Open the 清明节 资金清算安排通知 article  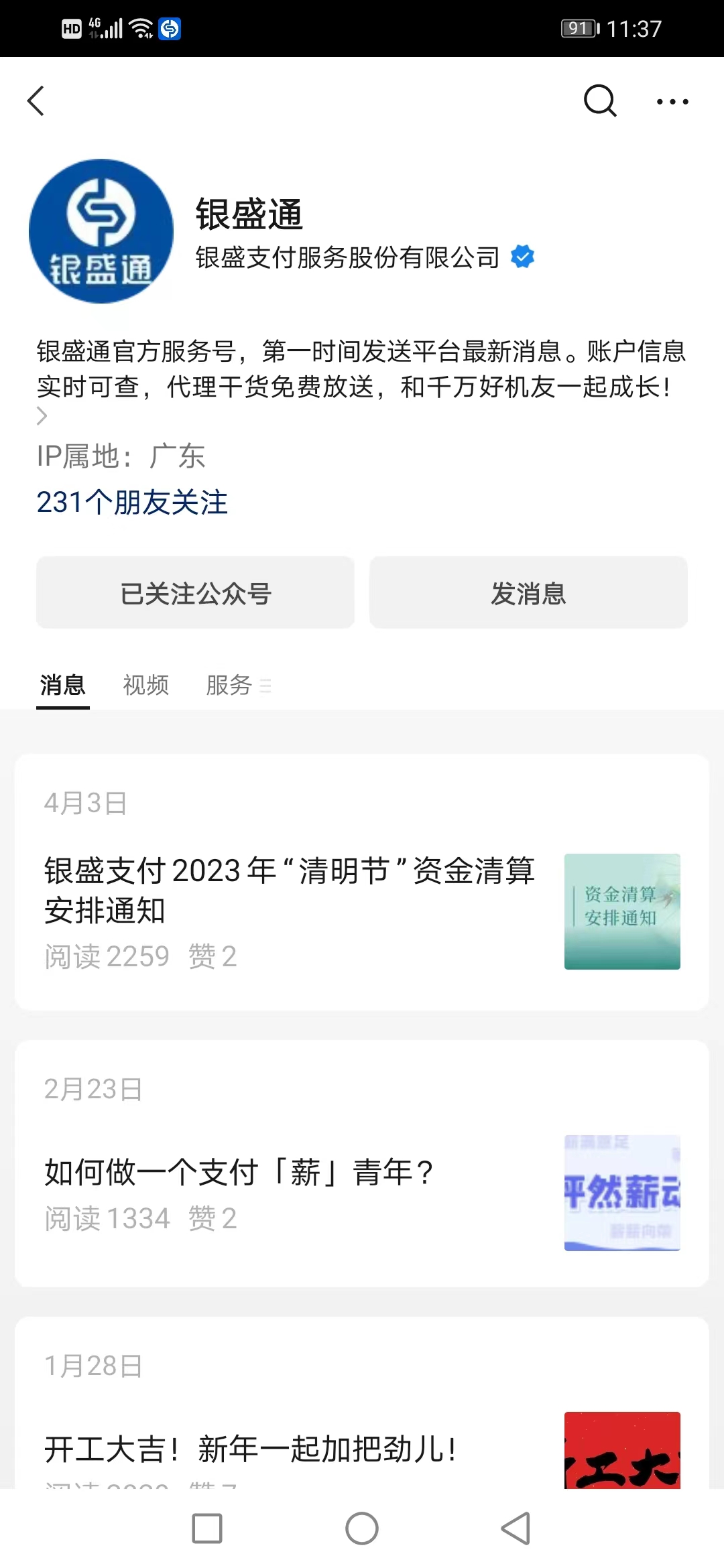[x=290, y=890]
